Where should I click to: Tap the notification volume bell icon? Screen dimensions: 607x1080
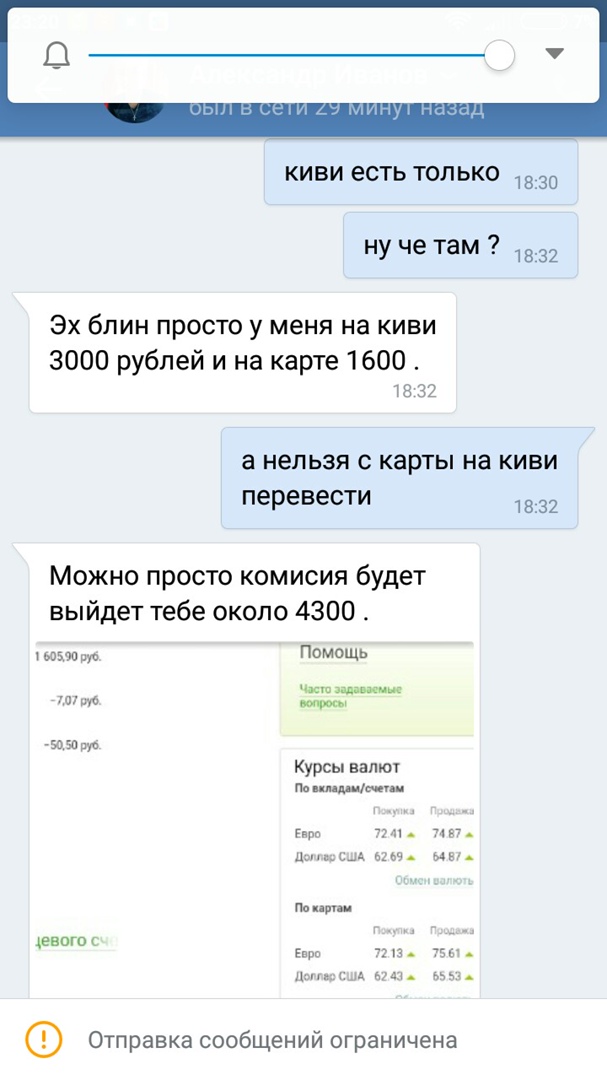point(57,55)
